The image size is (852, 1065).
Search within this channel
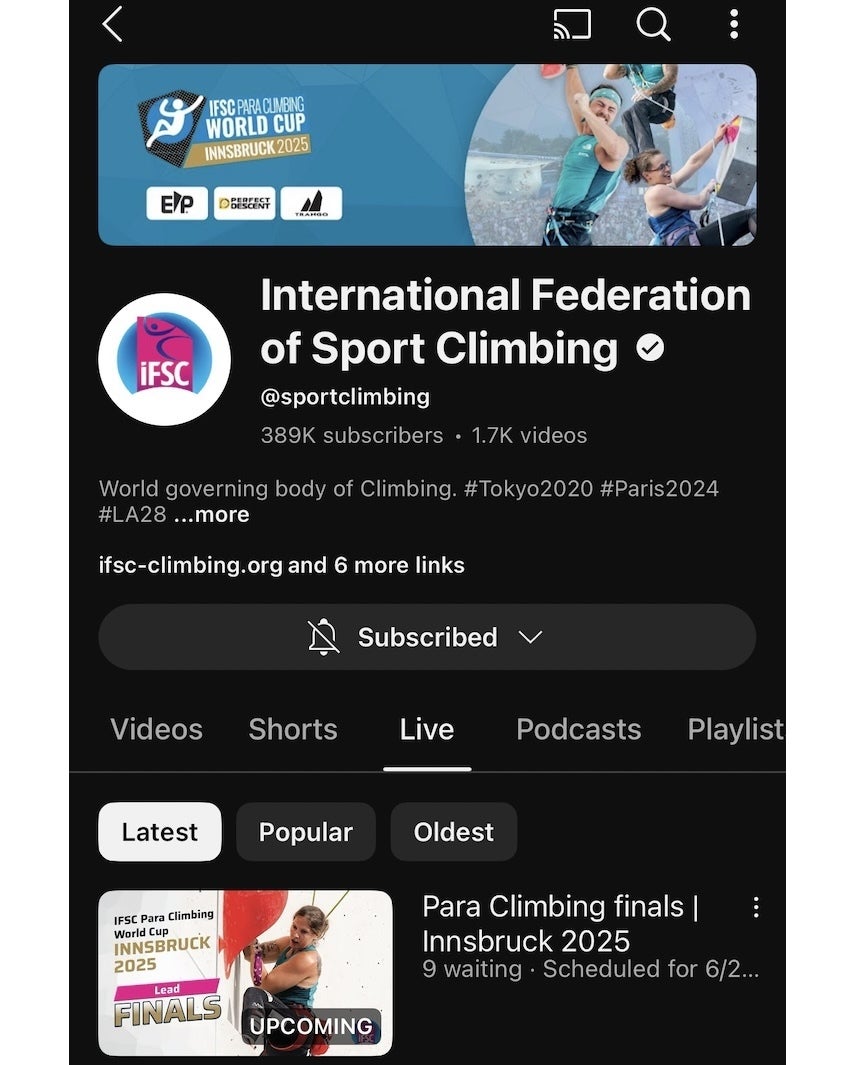(653, 24)
